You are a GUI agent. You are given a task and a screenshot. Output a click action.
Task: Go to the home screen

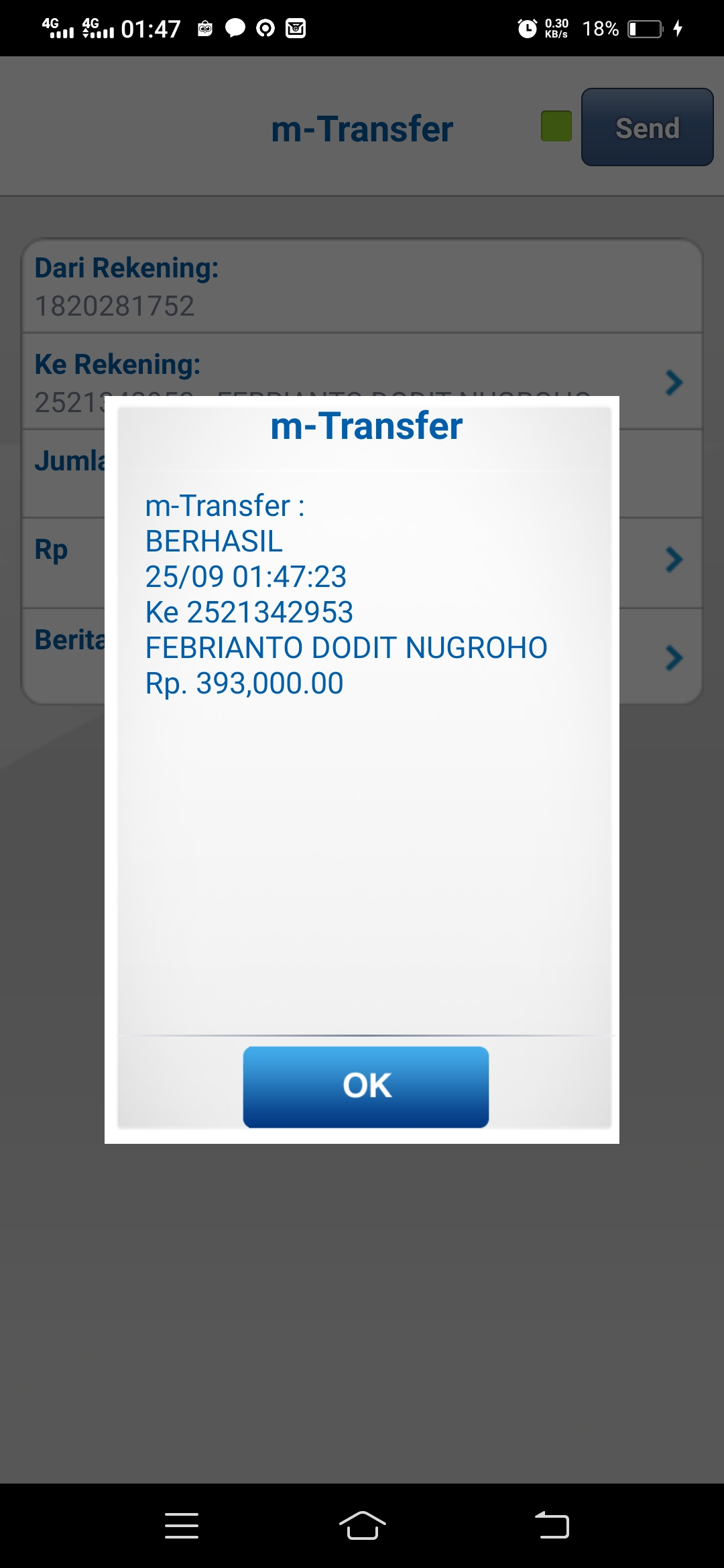pos(362,1526)
